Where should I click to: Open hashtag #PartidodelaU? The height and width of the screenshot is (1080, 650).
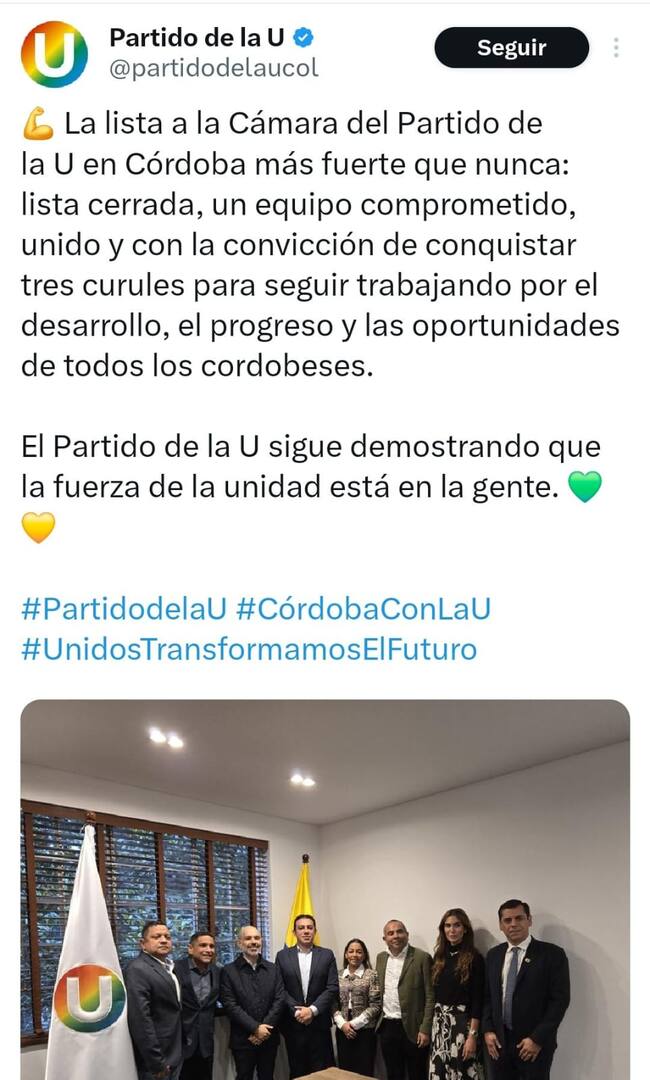click(x=123, y=609)
